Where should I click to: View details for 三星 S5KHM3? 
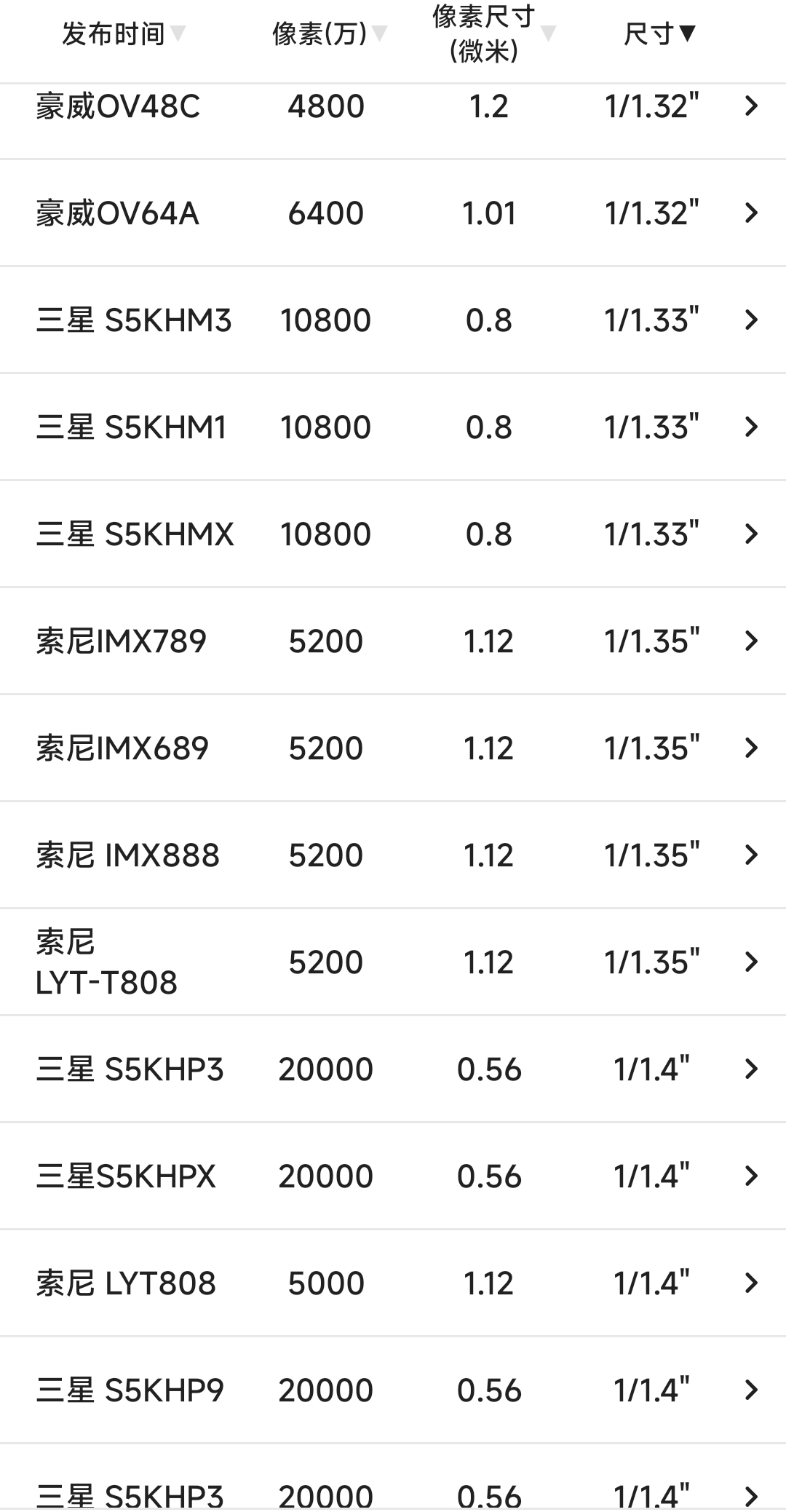pos(393,320)
